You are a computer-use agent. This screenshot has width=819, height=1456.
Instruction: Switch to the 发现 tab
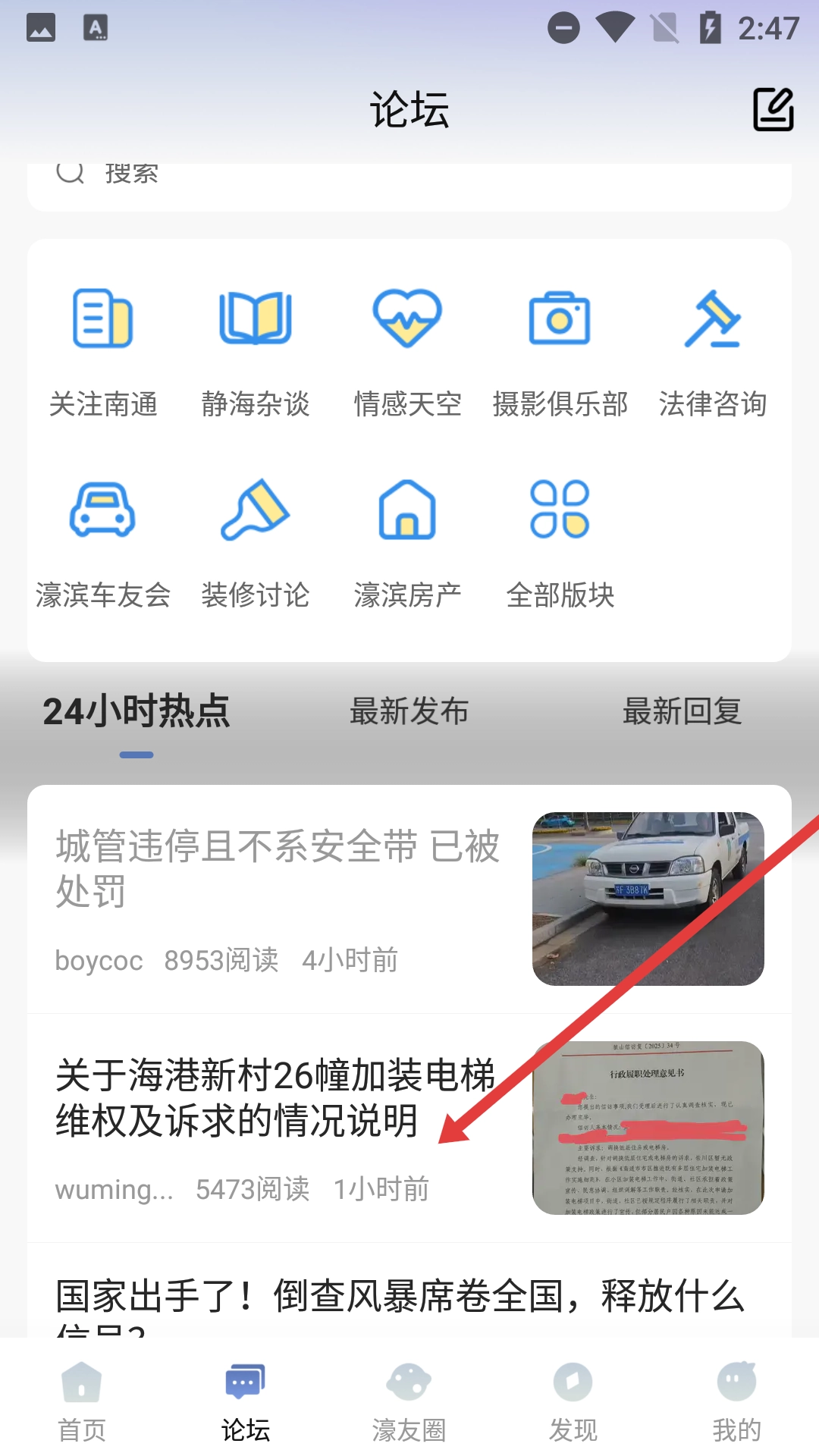click(x=573, y=1401)
